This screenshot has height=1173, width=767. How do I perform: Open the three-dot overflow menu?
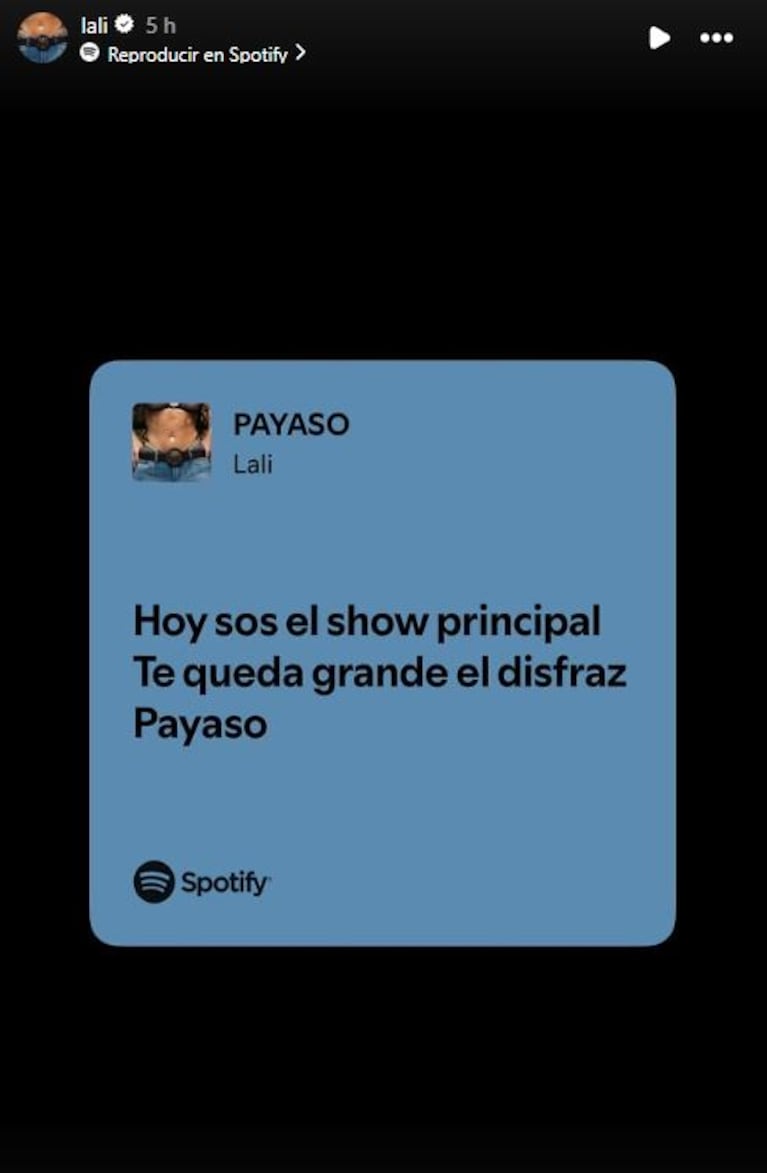(x=717, y=38)
